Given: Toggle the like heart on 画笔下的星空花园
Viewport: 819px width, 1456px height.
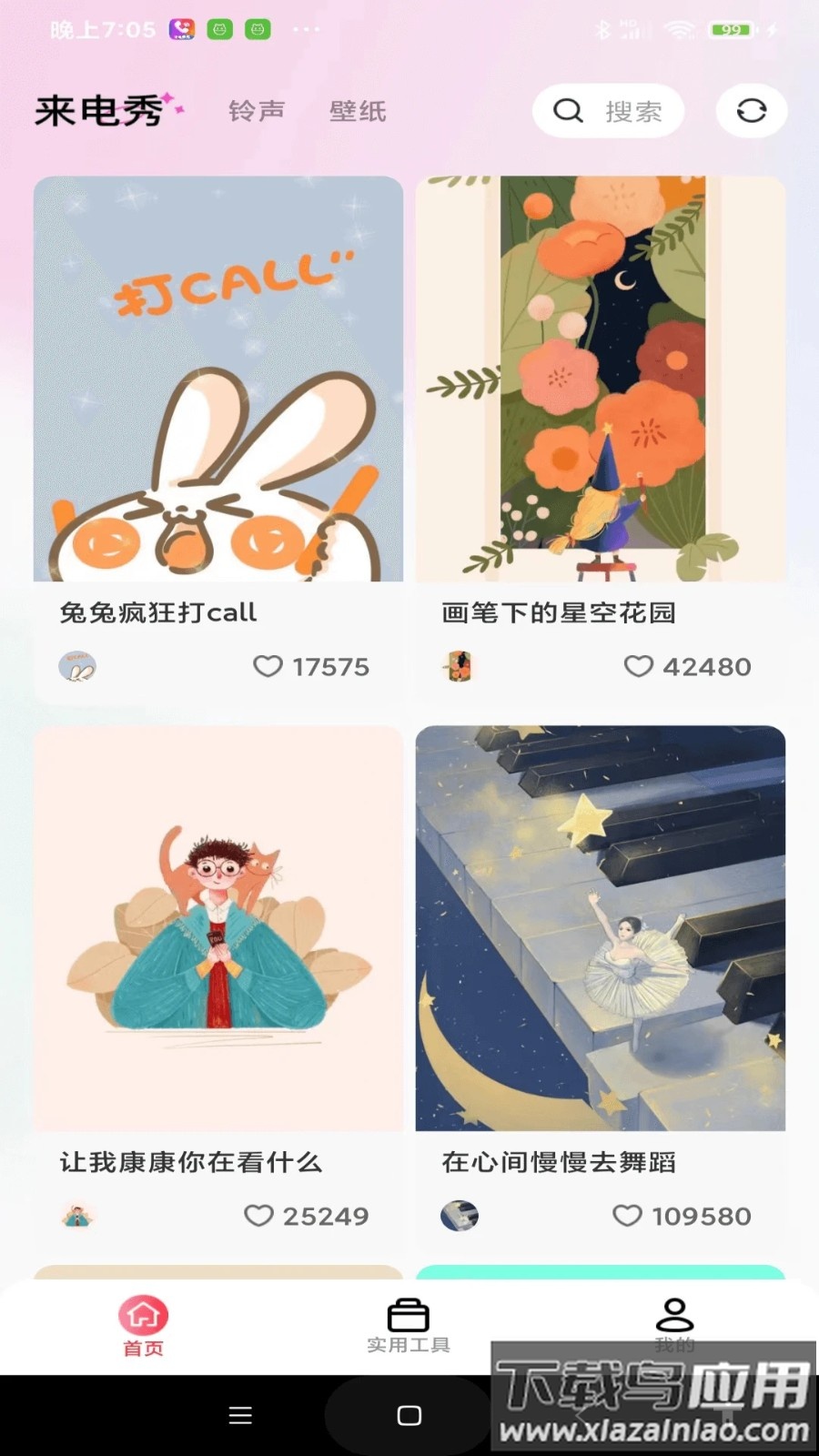Looking at the screenshot, I should 640,666.
